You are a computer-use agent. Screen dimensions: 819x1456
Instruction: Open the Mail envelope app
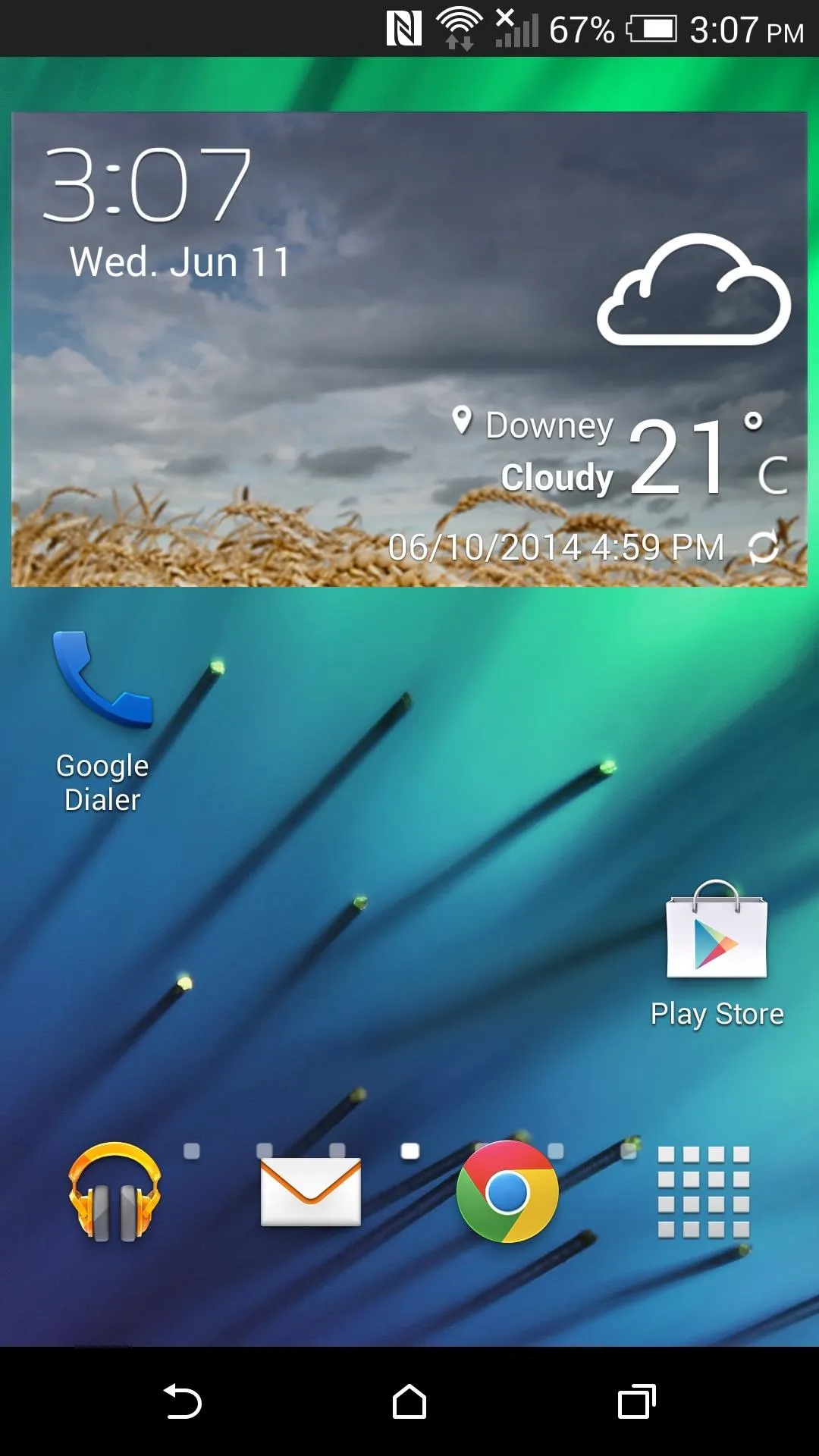point(311,1191)
